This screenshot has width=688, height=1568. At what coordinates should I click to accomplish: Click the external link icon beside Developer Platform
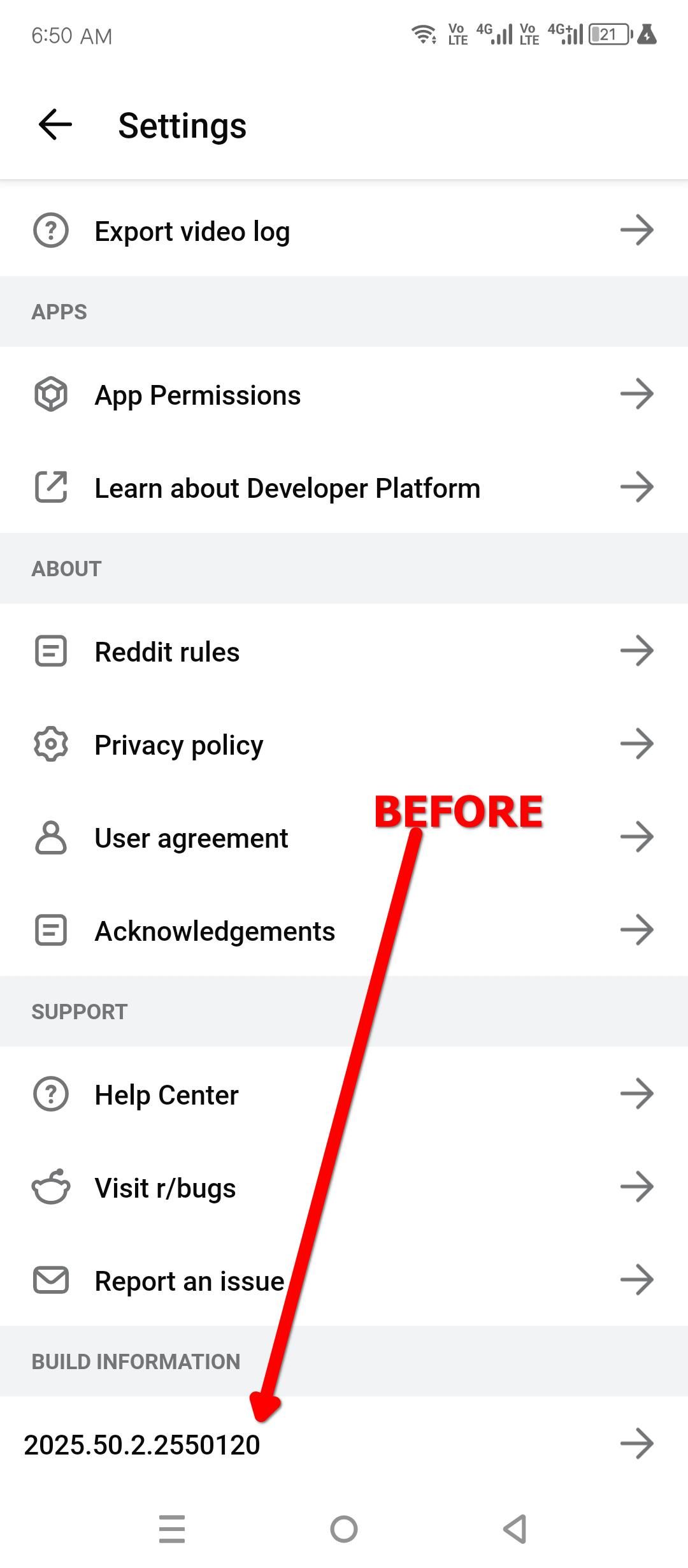click(x=50, y=488)
